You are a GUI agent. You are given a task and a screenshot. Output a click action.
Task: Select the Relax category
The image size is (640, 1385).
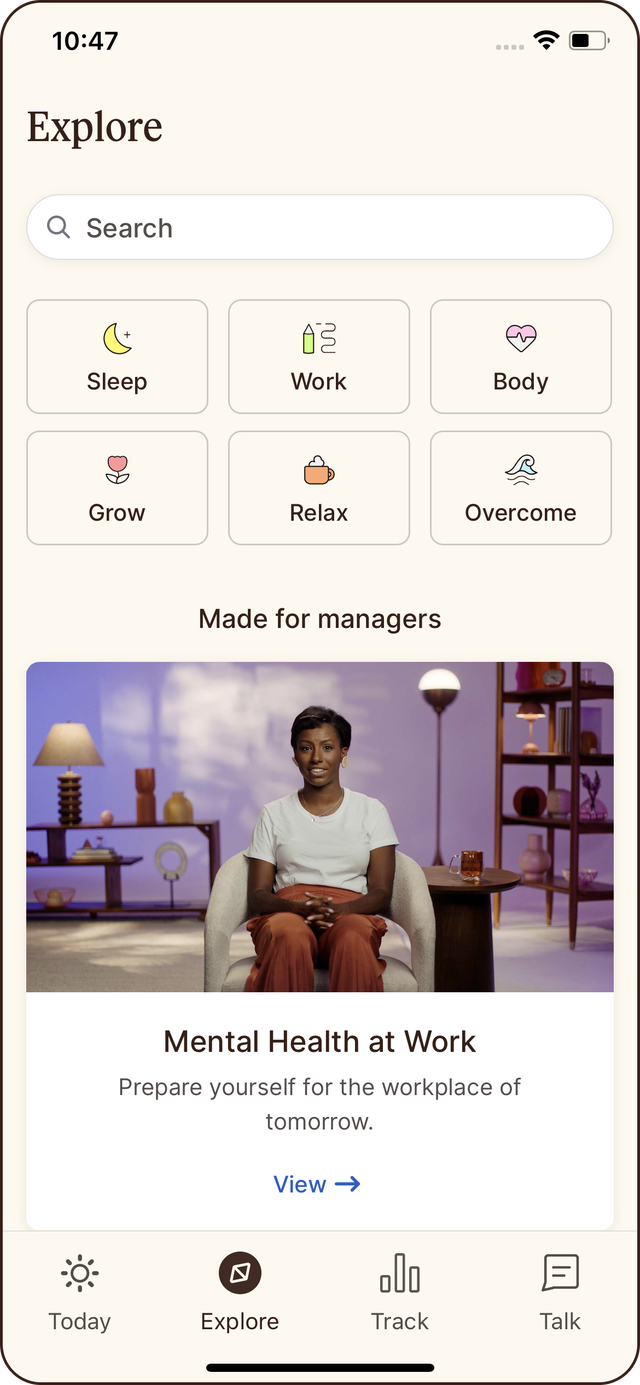(x=319, y=488)
